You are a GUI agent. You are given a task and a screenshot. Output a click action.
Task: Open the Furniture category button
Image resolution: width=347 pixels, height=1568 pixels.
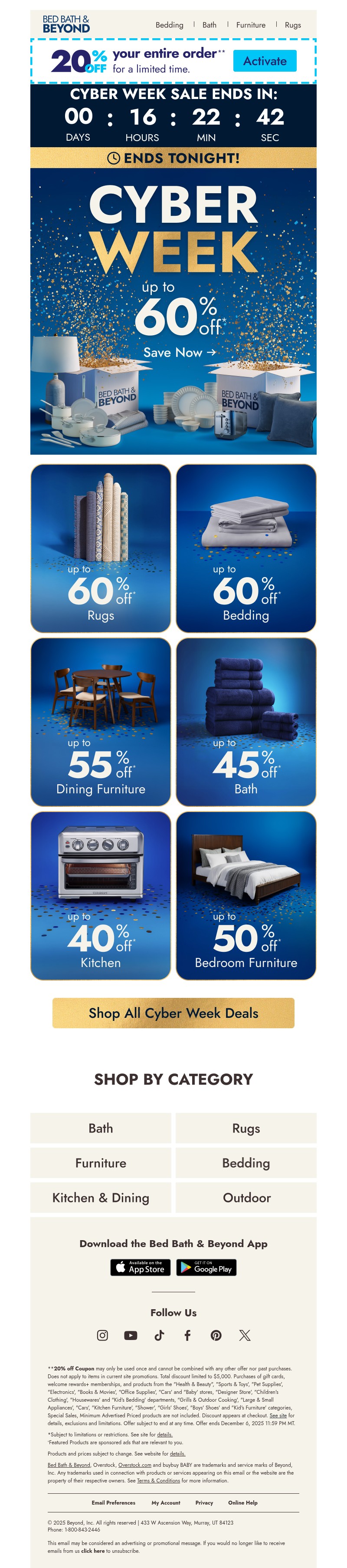(x=101, y=1163)
